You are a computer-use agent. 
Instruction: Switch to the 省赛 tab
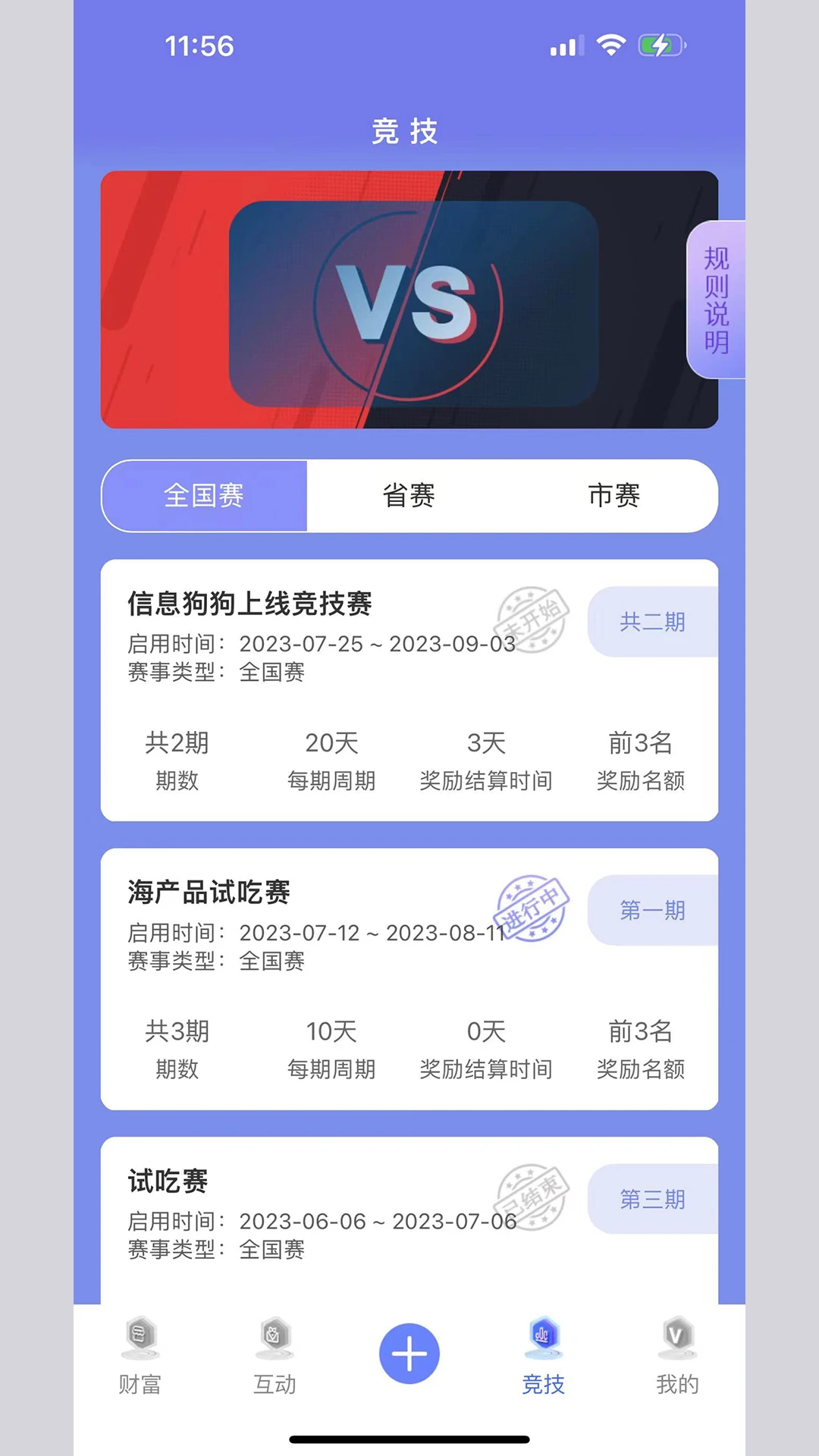pos(409,496)
